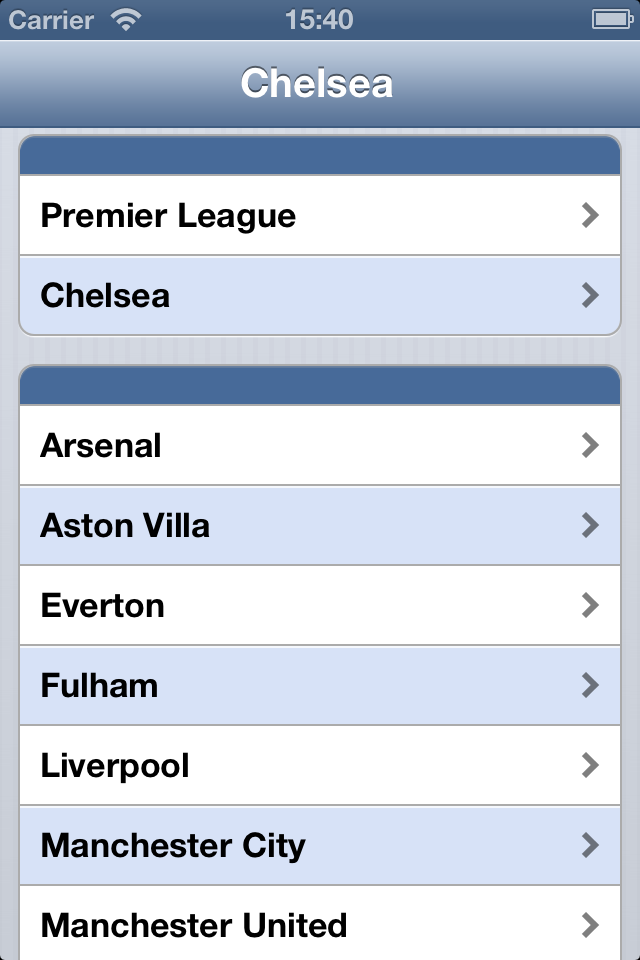Choose Fulham in the list
The image size is (640, 960).
coord(320,685)
